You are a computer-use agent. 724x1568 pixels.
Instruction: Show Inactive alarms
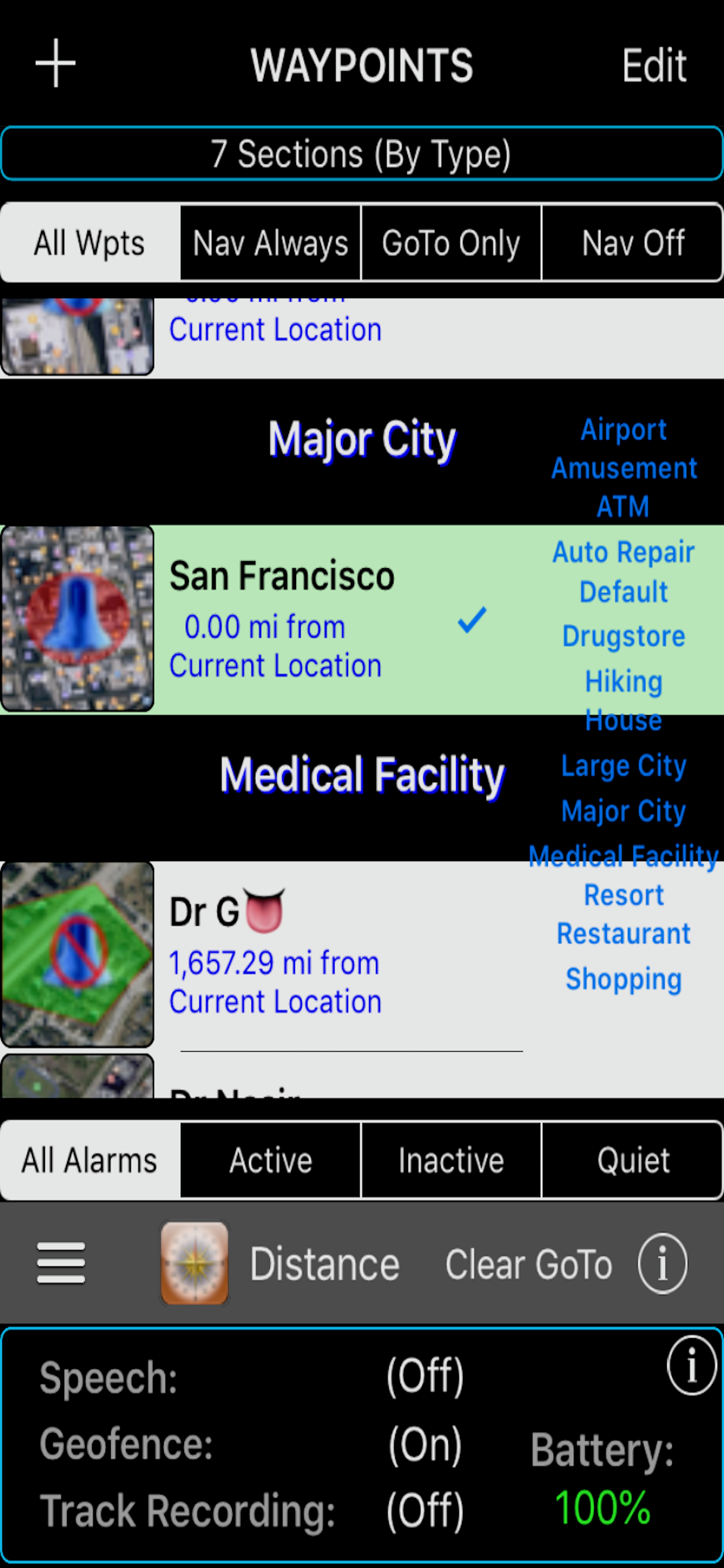pos(451,1160)
